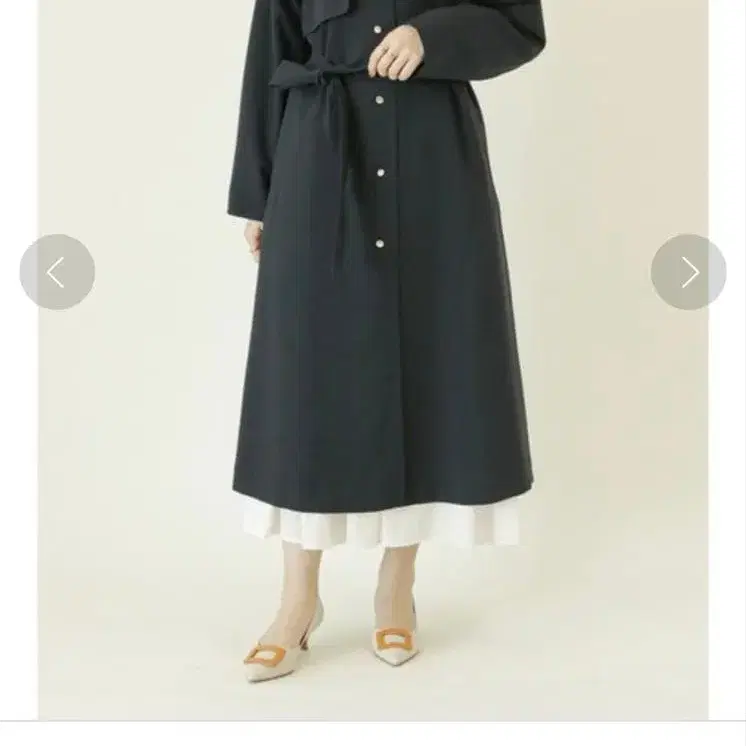Go to the previous product image
The width and height of the screenshot is (746, 746).
[x=57, y=272]
